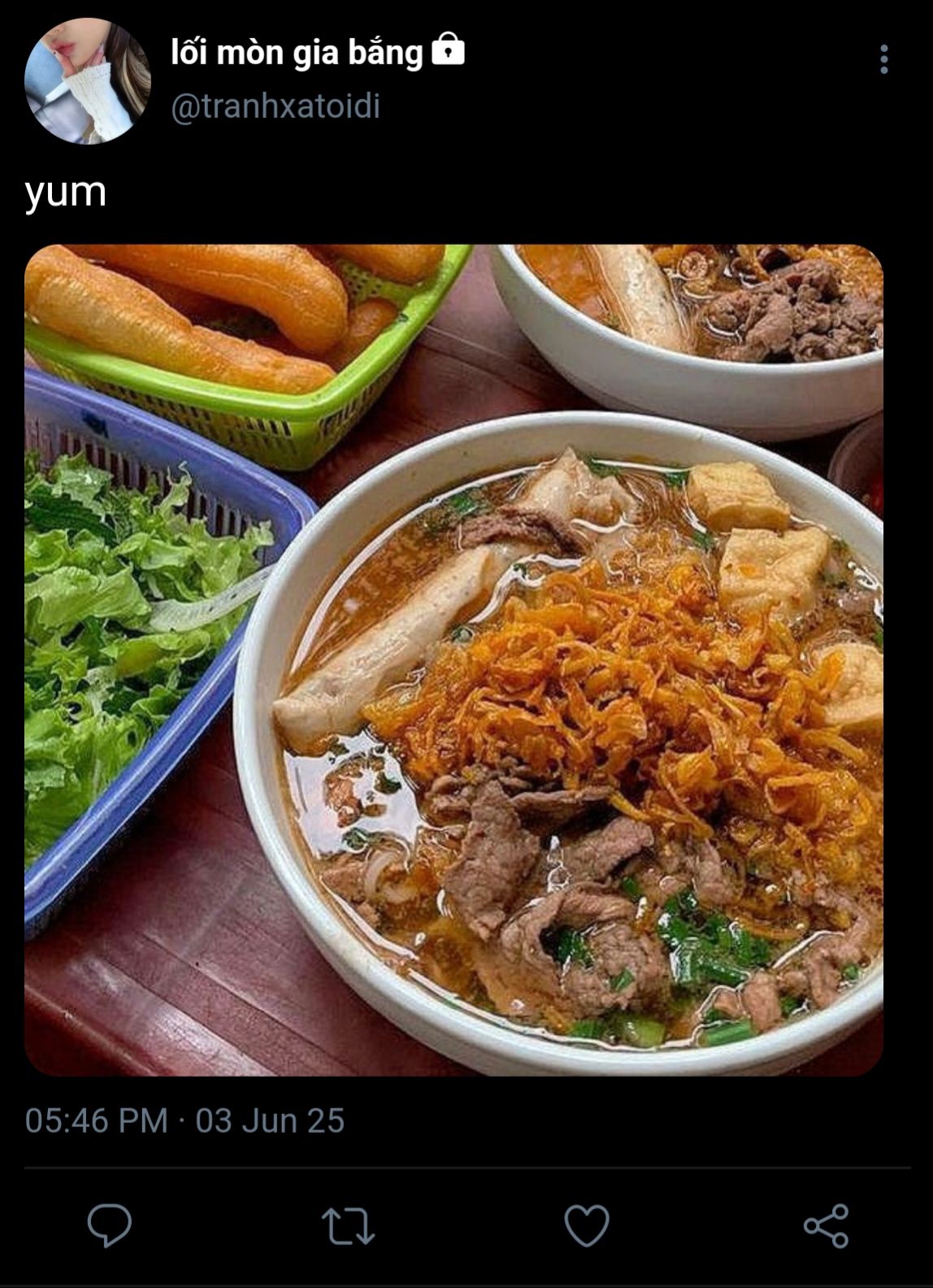Like the yum tweet
The height and width of the screenshot is (1288, 933).
587,1225
